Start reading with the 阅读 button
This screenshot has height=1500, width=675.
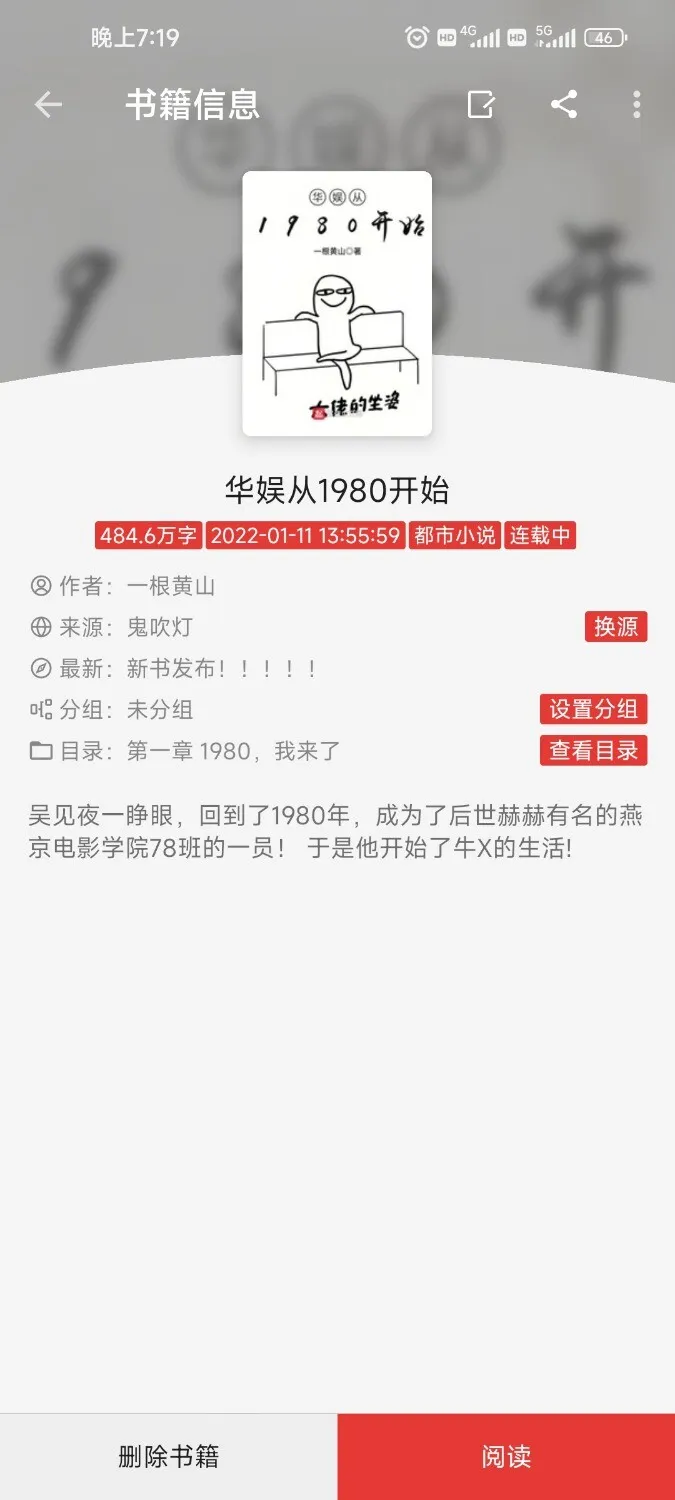pos(506,1457)
